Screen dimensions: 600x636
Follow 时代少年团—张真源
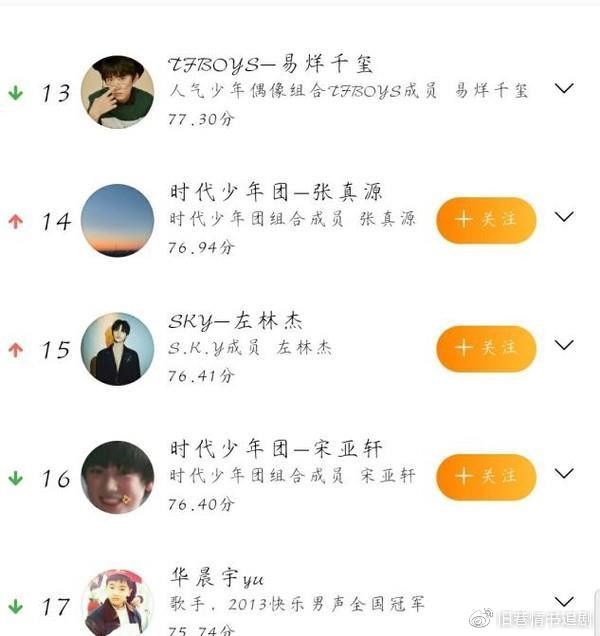(486, 220)
